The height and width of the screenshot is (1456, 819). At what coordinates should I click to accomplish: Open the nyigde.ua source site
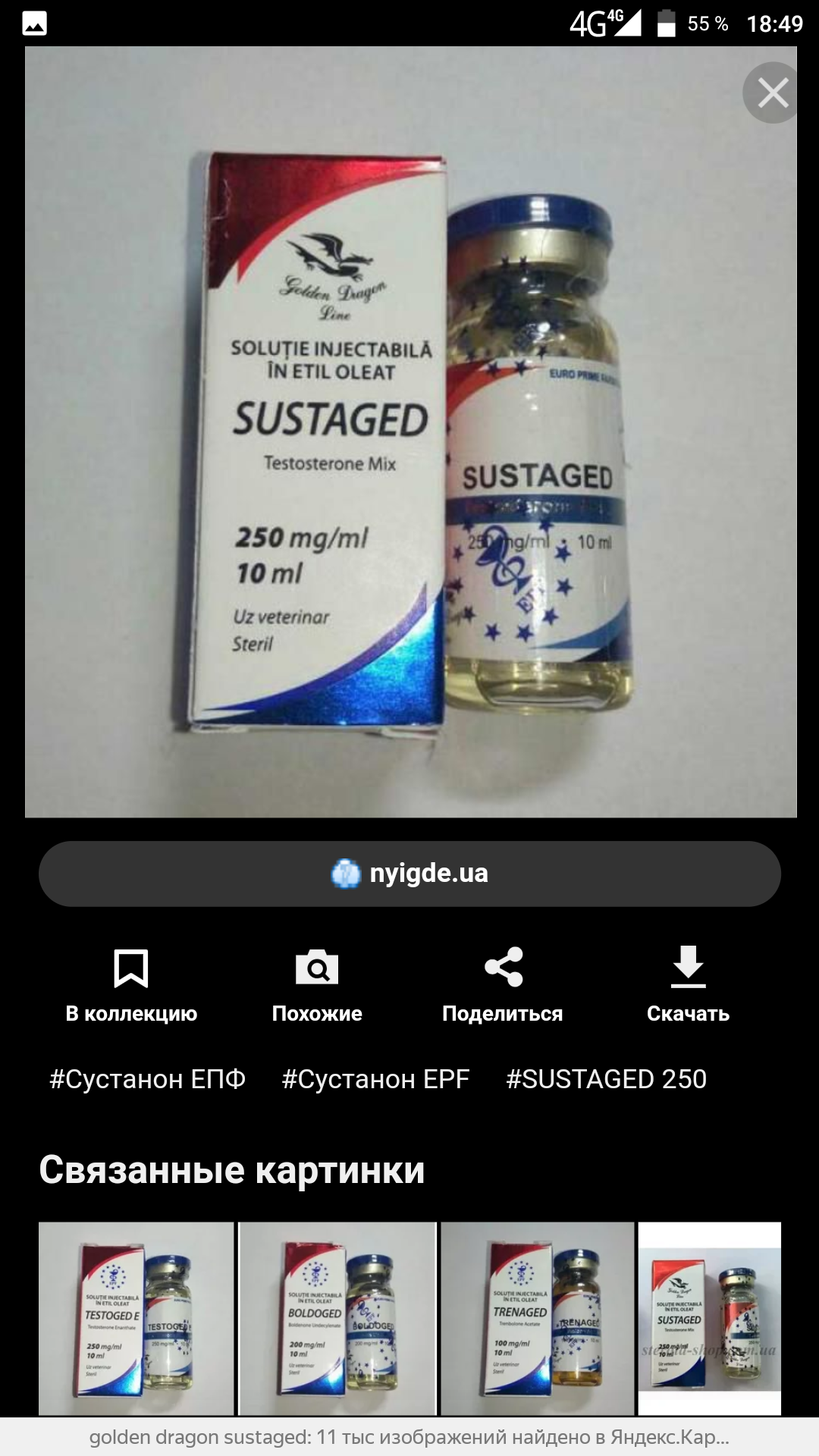point(409,874)
